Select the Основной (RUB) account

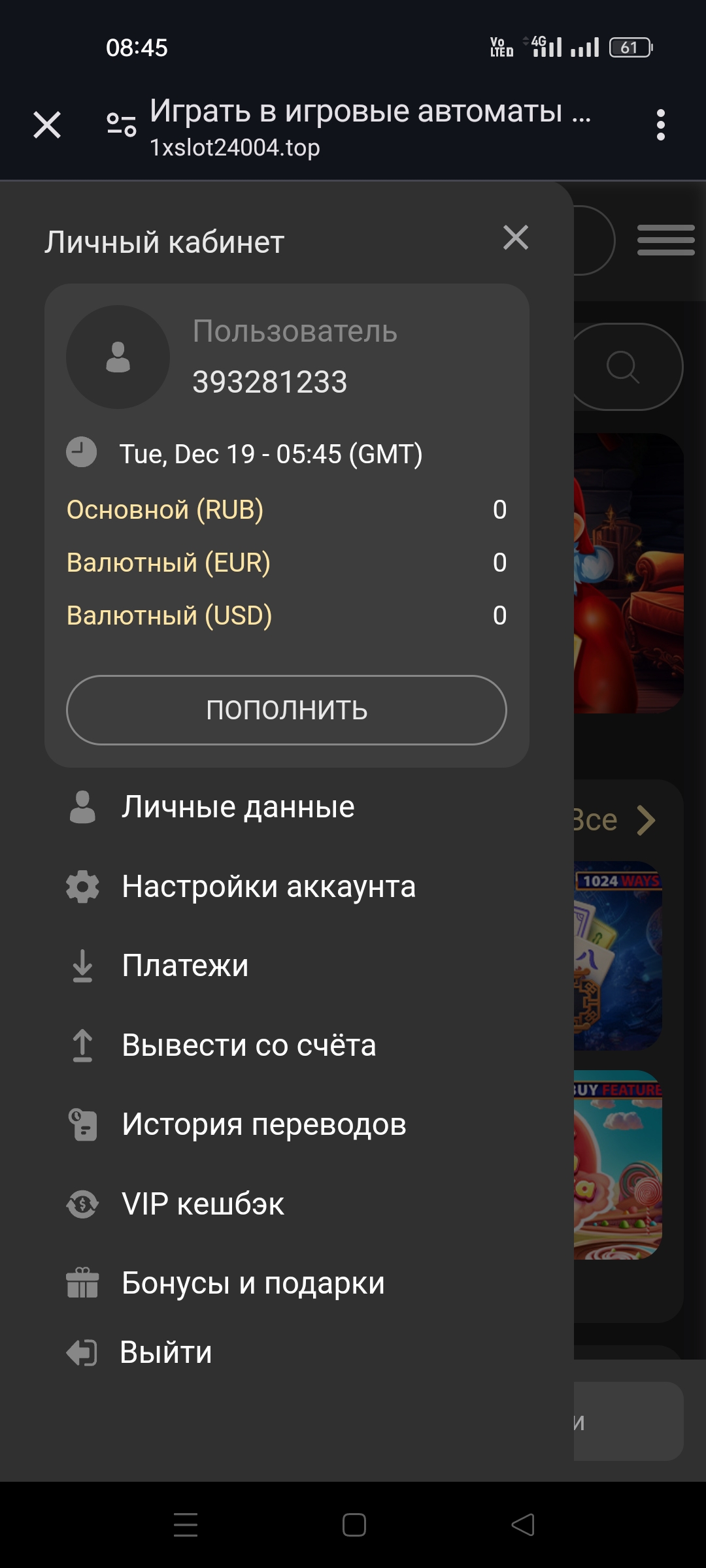[x=165, y=510]
